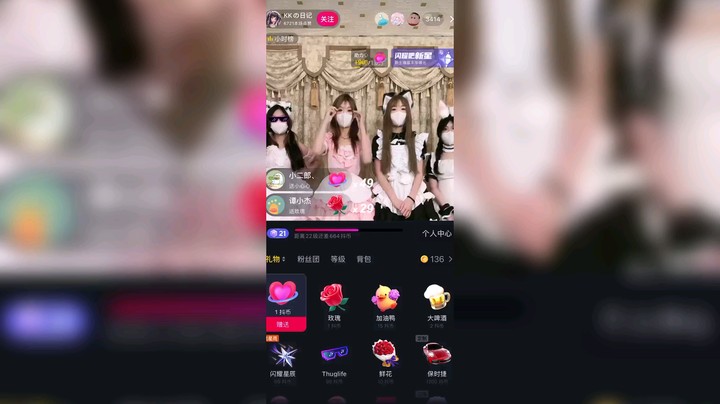Switch to the 等级 tab
Screen dimensions: 720x404
click(338, 259)
